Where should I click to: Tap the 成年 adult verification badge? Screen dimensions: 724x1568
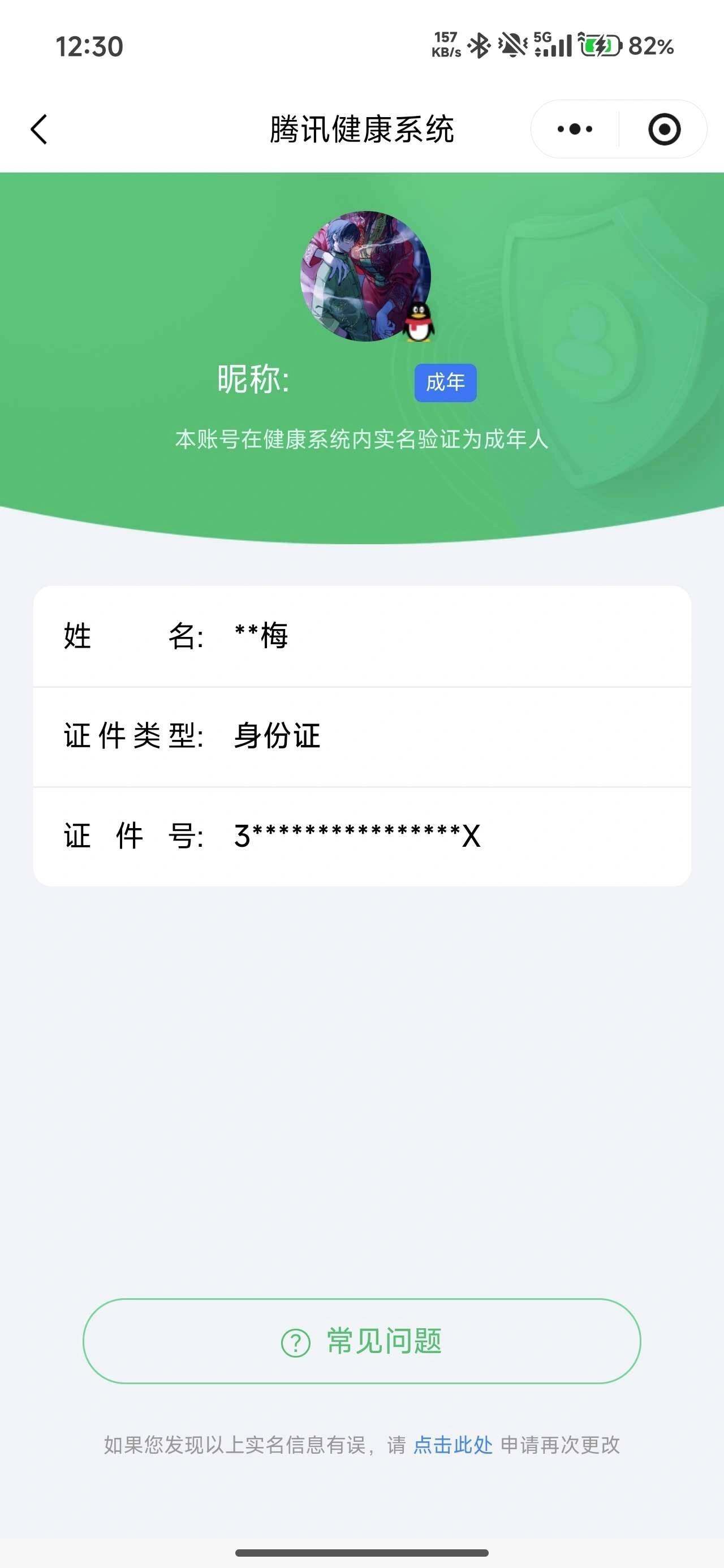click(x=445, y=382)
